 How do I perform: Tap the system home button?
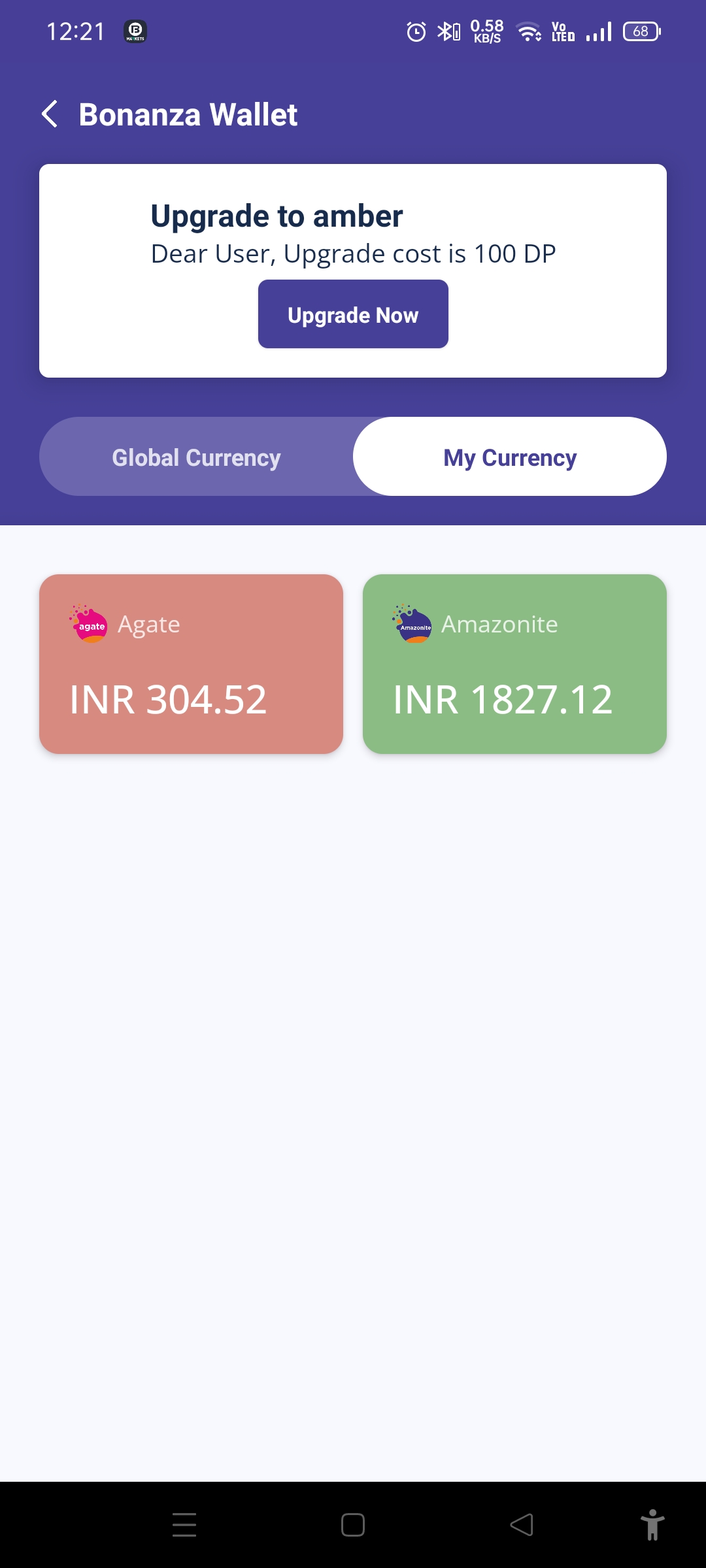353,1525
